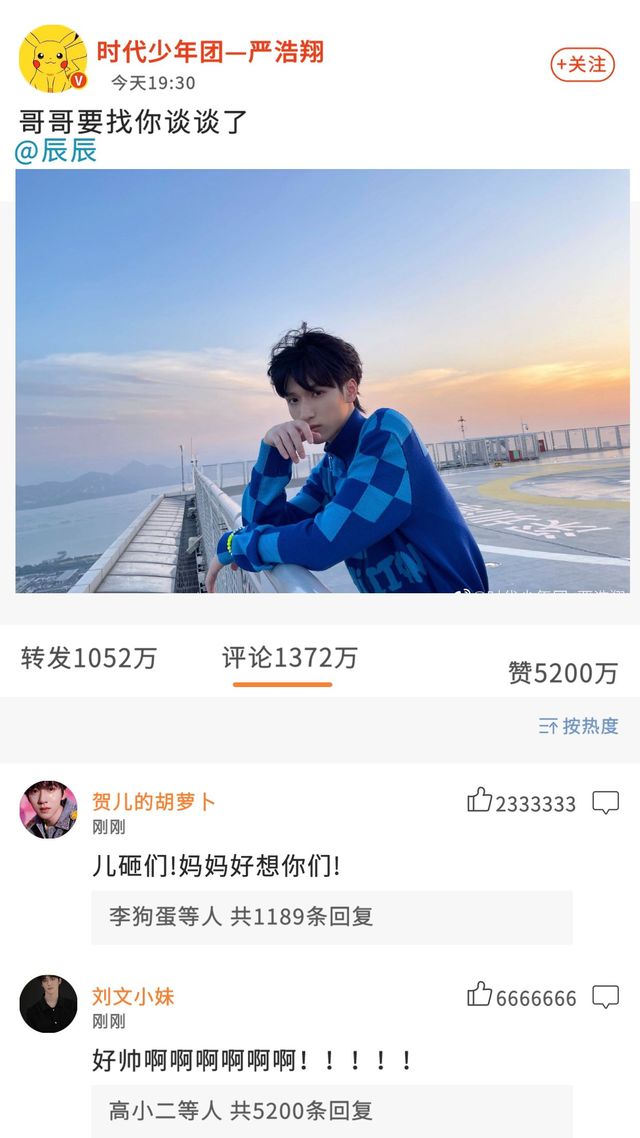This screenshot has height=1138, width=640.
Task: Open the @辰辰 mention link
Action: (56, 151)
